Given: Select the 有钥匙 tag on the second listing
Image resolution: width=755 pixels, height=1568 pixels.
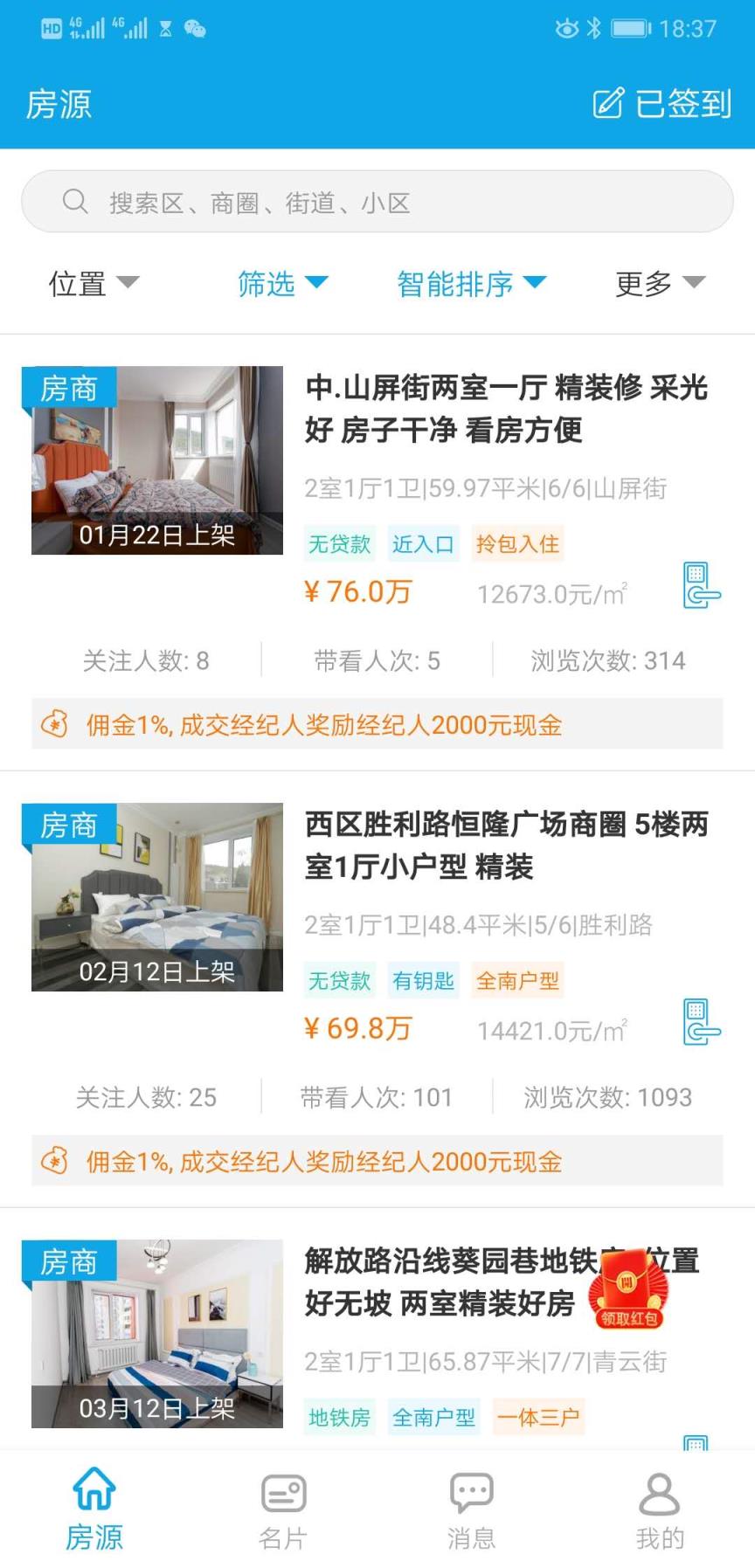Looking at the screenshot, I should [424, 980].
